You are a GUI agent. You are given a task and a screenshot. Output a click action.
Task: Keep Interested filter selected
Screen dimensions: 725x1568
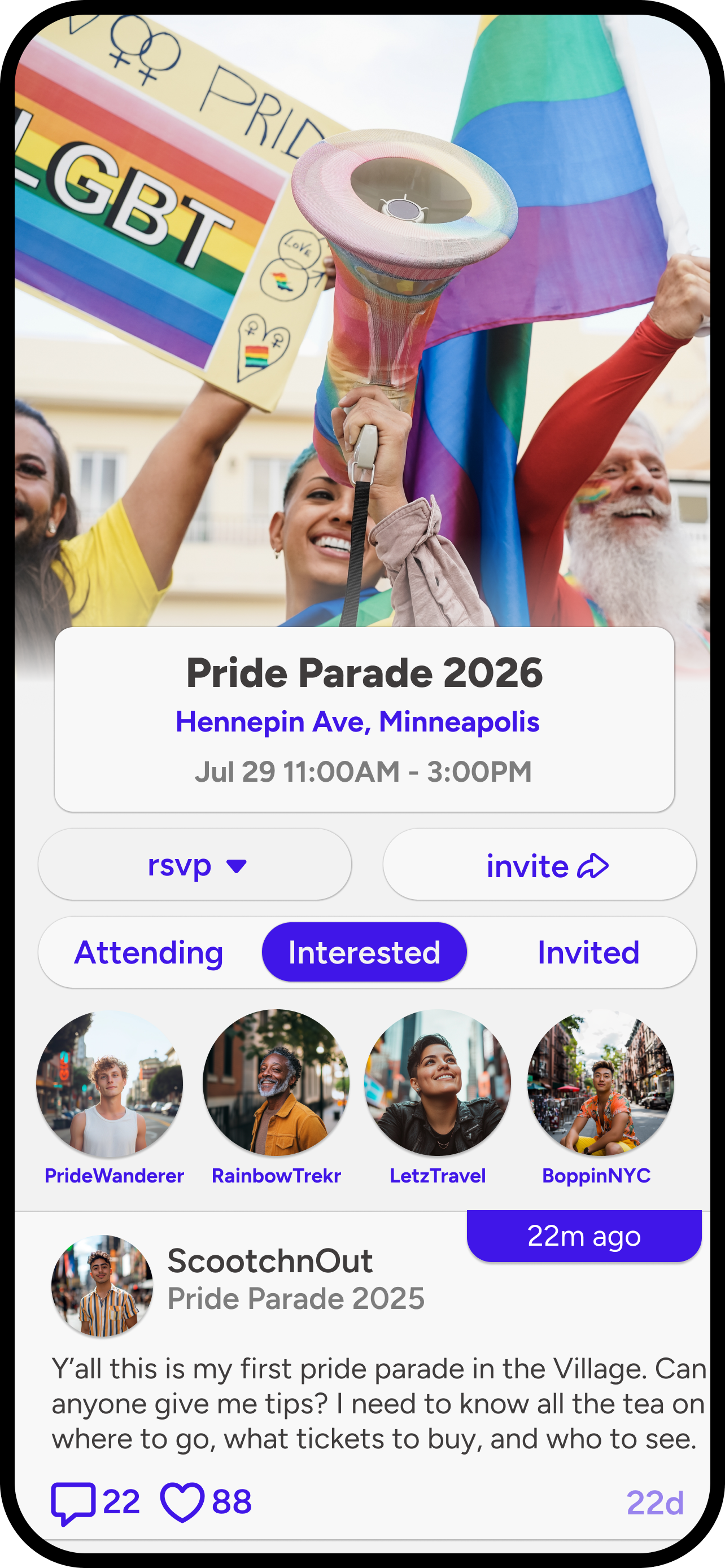[364, 952]
